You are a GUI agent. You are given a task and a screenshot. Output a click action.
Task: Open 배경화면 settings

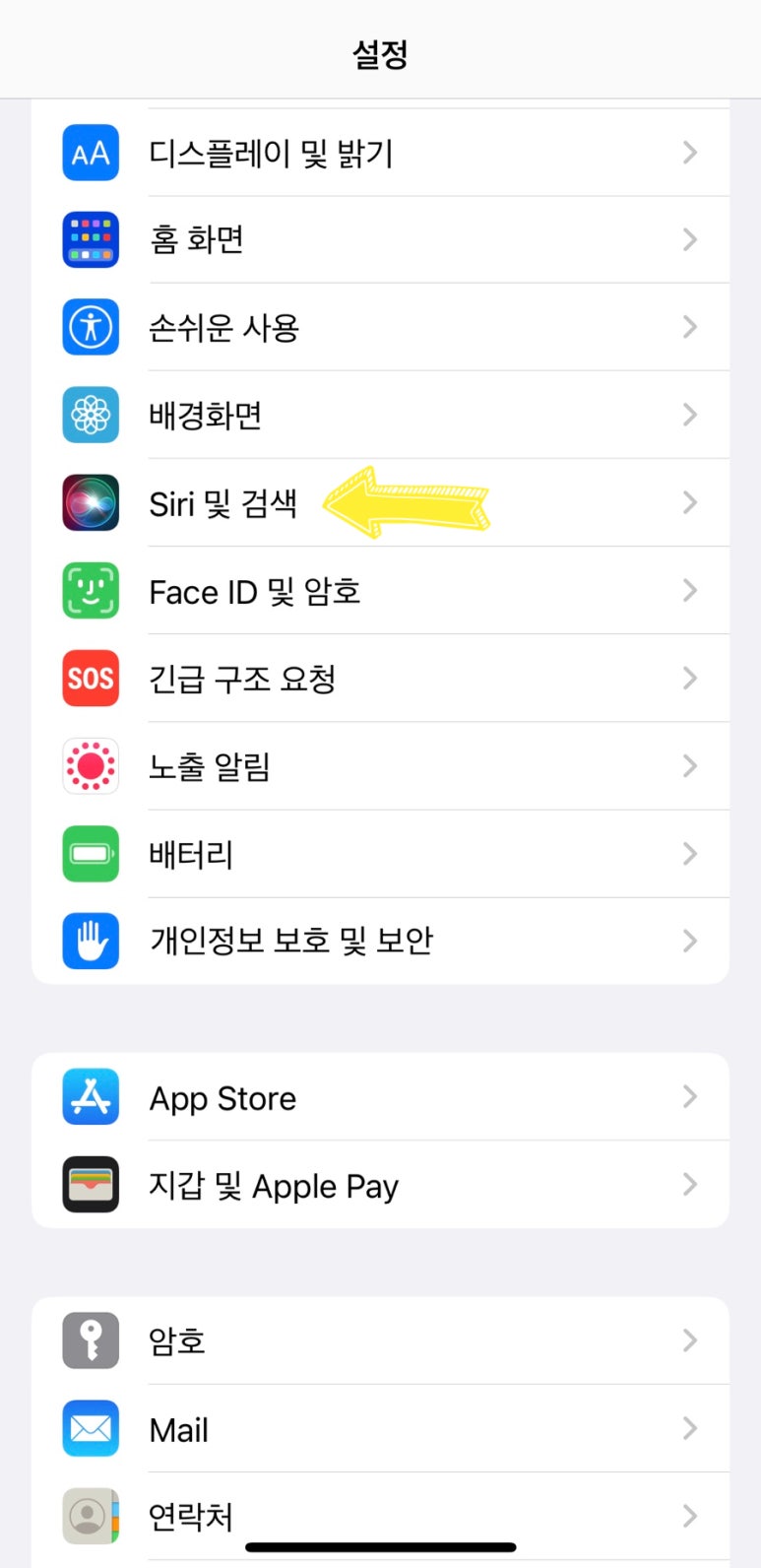point(380,415)
